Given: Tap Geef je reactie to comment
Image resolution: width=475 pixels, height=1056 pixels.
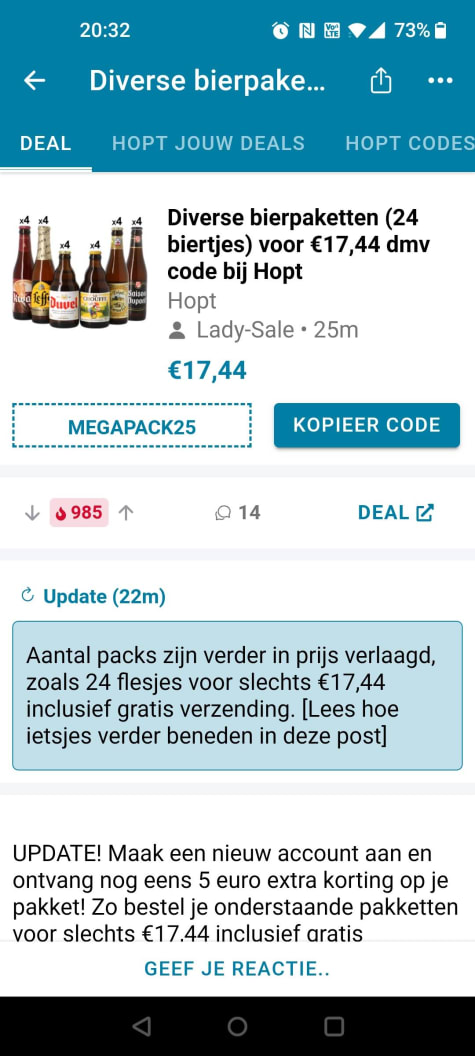Looking at the screenshot, I should pyautogui.click(x=237, y=969).
